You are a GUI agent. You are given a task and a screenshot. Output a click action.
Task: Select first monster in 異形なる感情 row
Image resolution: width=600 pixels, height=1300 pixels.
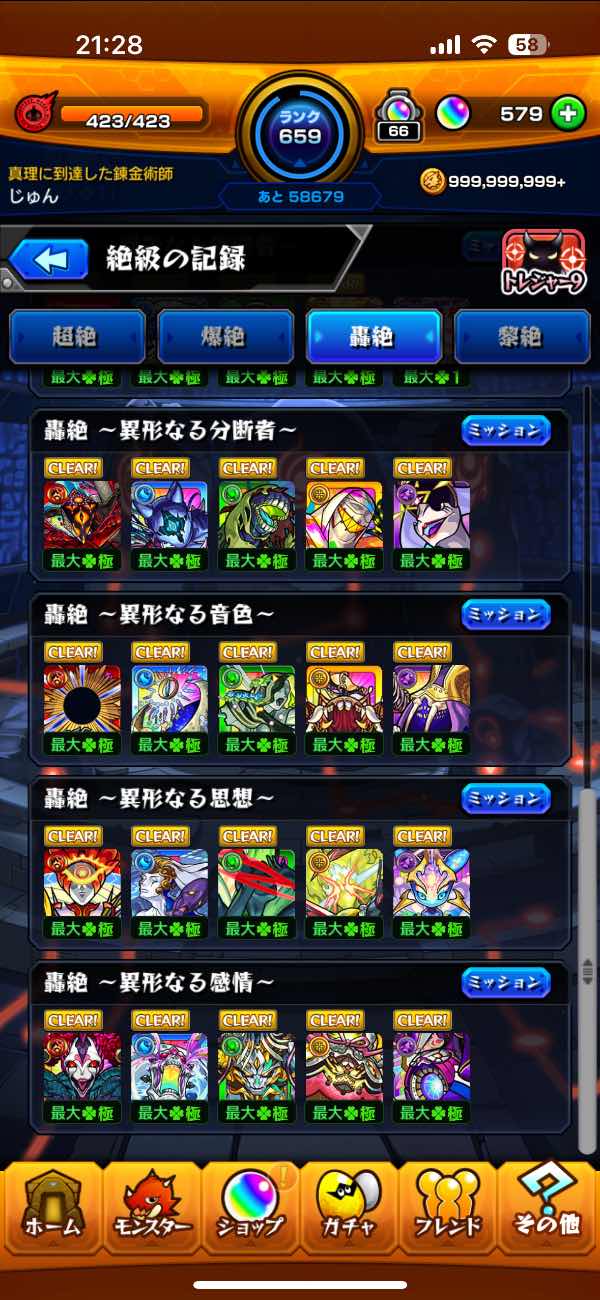click(82, 1067)
